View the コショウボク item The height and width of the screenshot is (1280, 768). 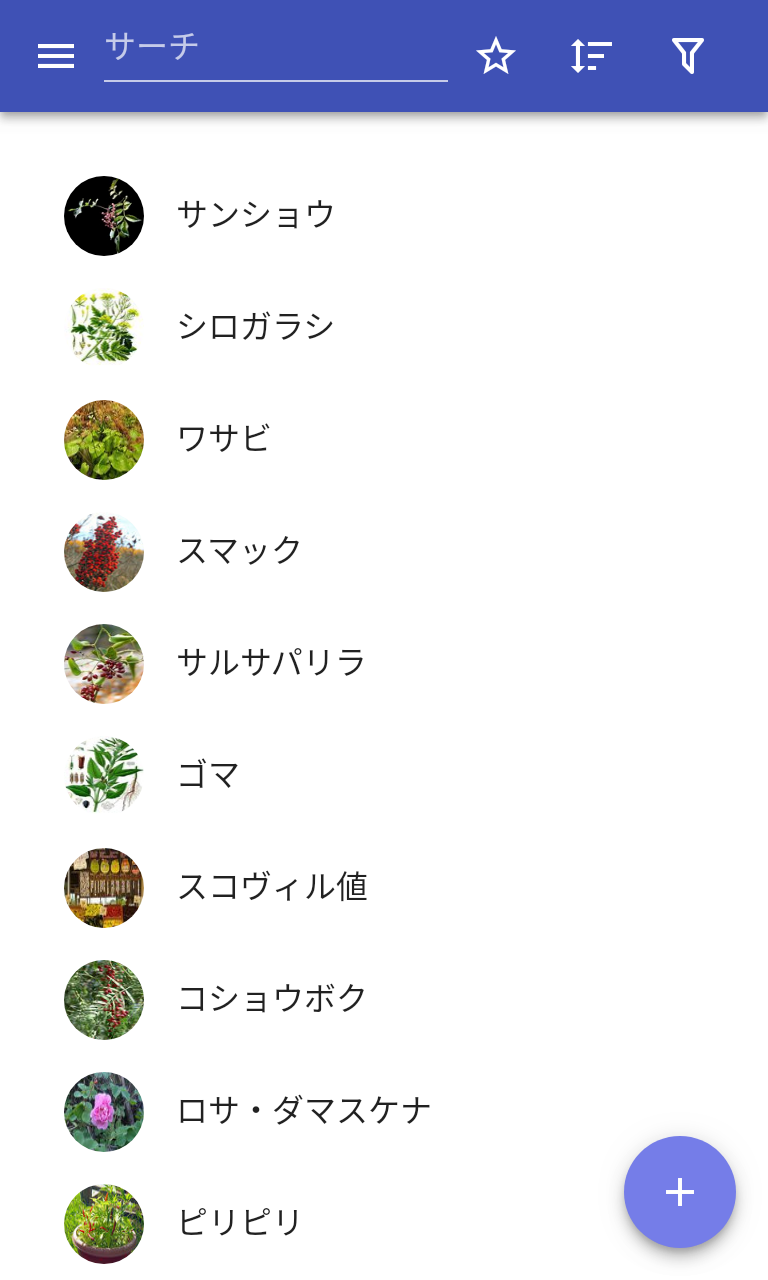pyautogui.click(x=272, y=1000)
